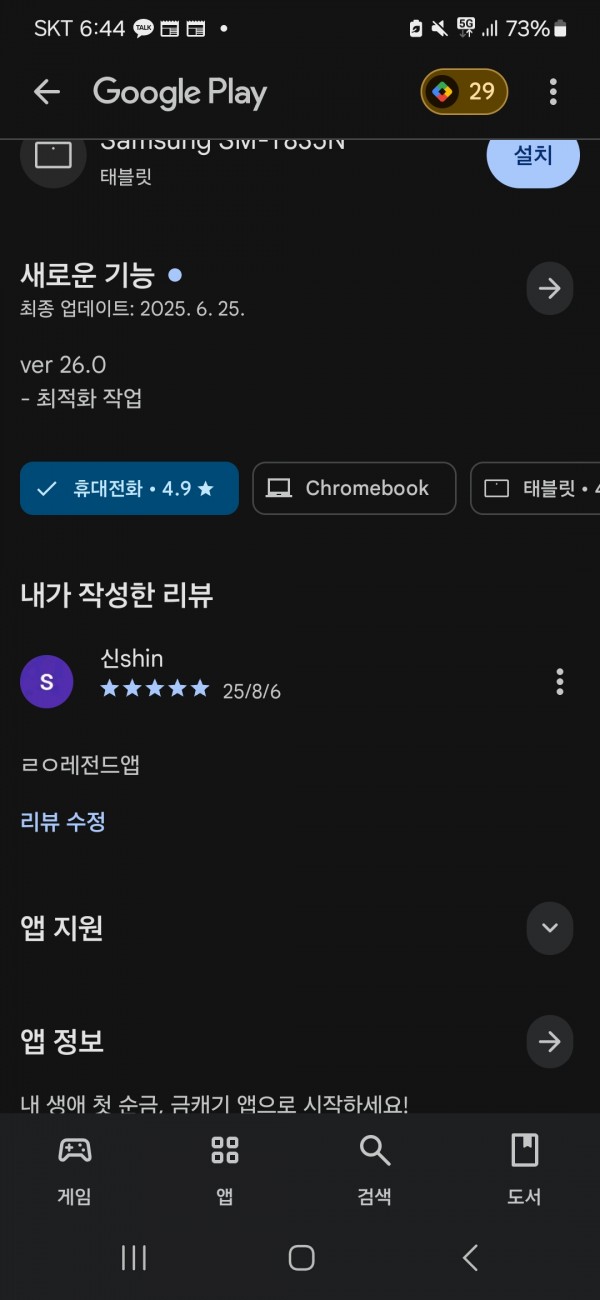This screenshot has height=1300, width=600.
Task: Open the Play Points badge showing 29
Action: [x=464, y=92]
